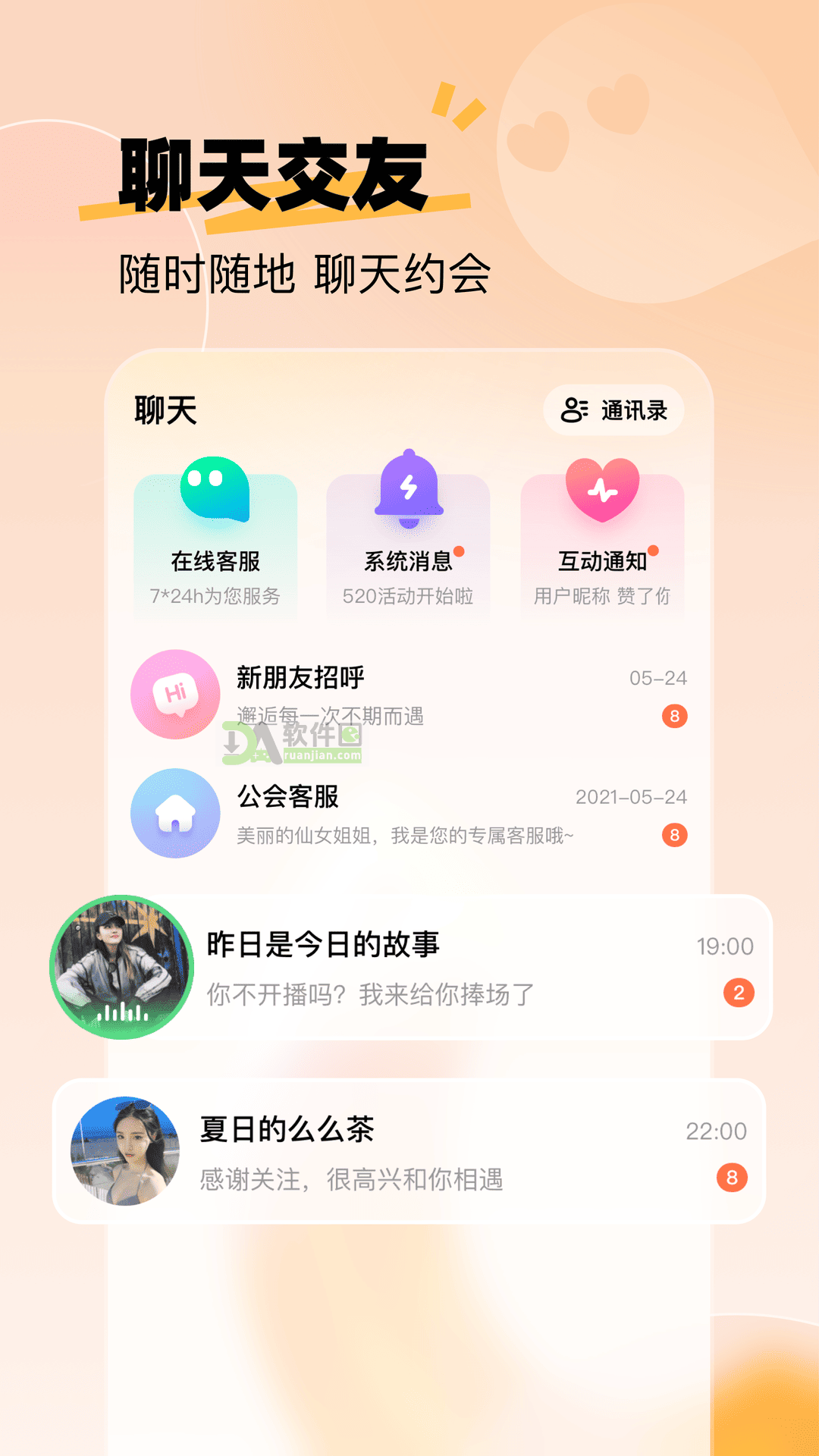Open the 在线客服 chat bubble icon
Screen dimensions: 819x1456
pos(215,491)
